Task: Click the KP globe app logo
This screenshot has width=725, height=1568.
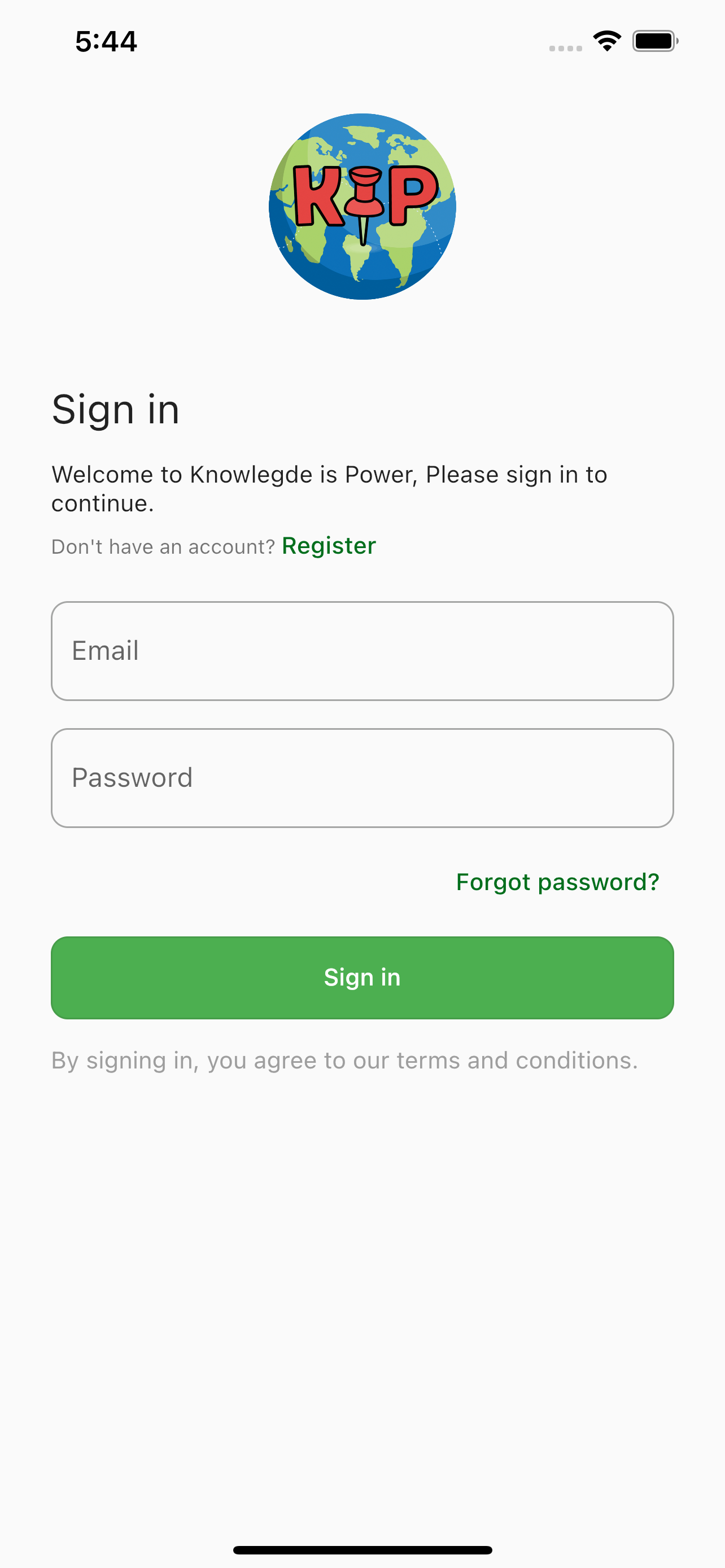Action: (x=362, y=207)
